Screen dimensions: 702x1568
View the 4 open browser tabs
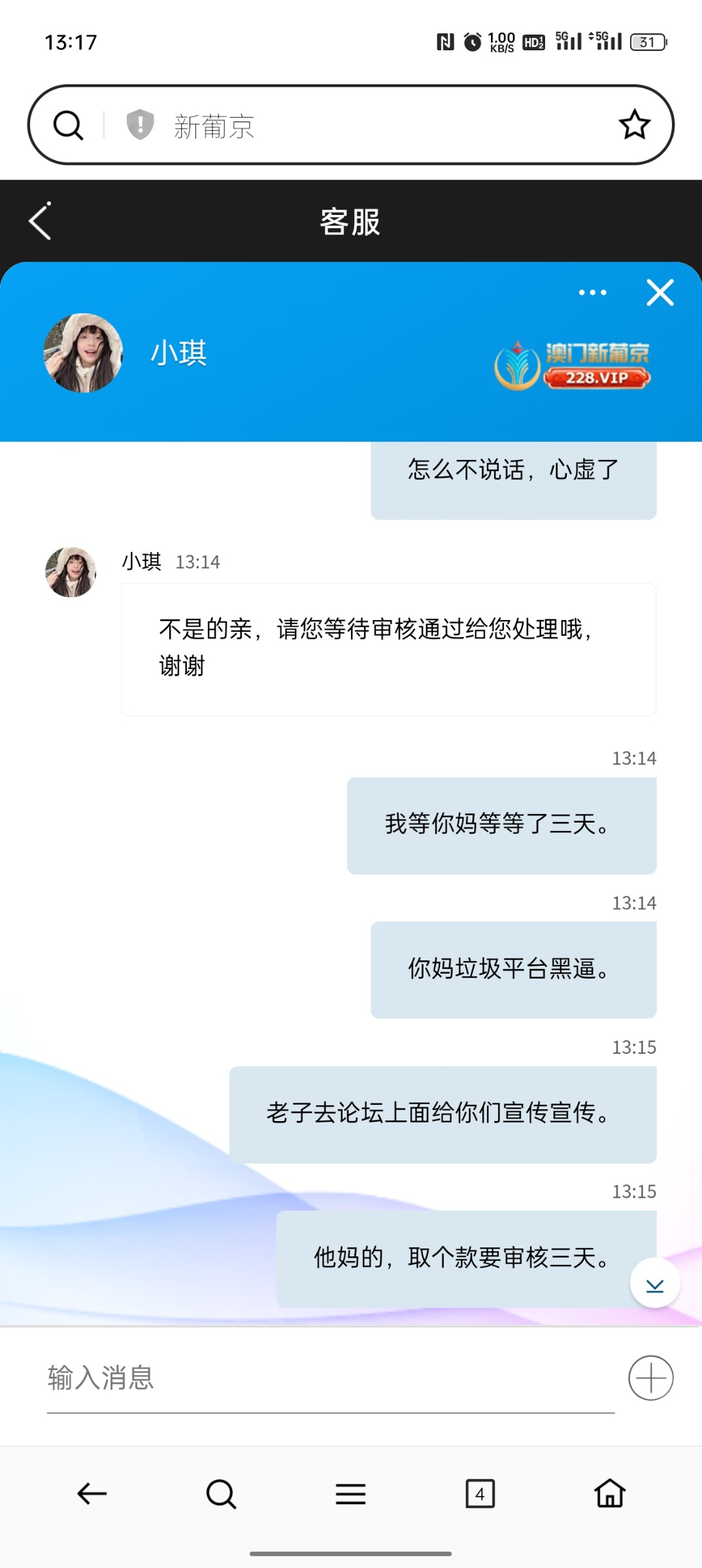click(x=480, y=1494)
